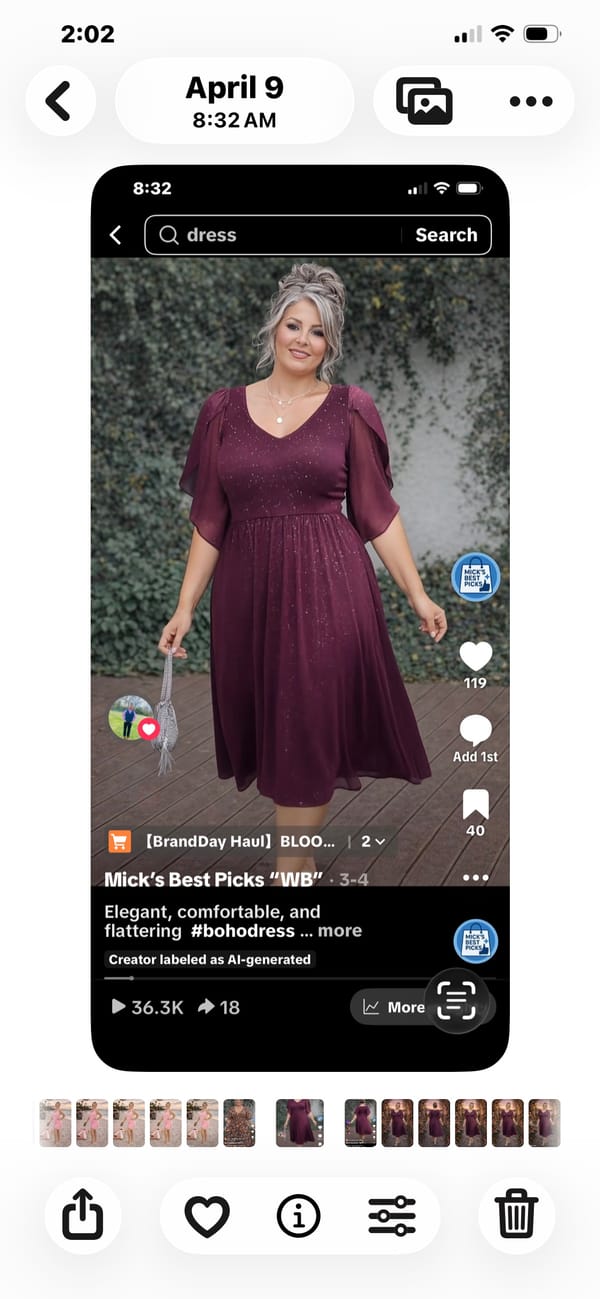Delete this photo with the trash icon
600x1299 pixels.
pyautogui.click(x=517, y=1216)
